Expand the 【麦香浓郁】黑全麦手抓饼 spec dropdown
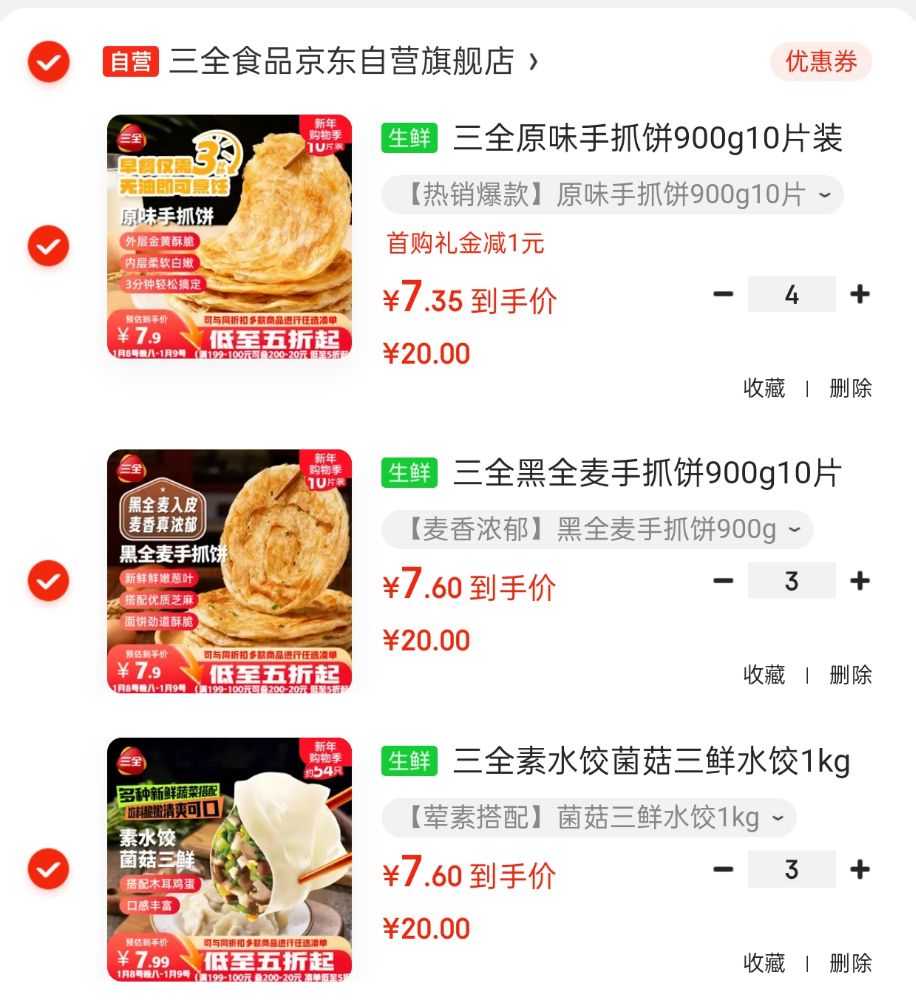916x1000 pixels. (597, 530)
